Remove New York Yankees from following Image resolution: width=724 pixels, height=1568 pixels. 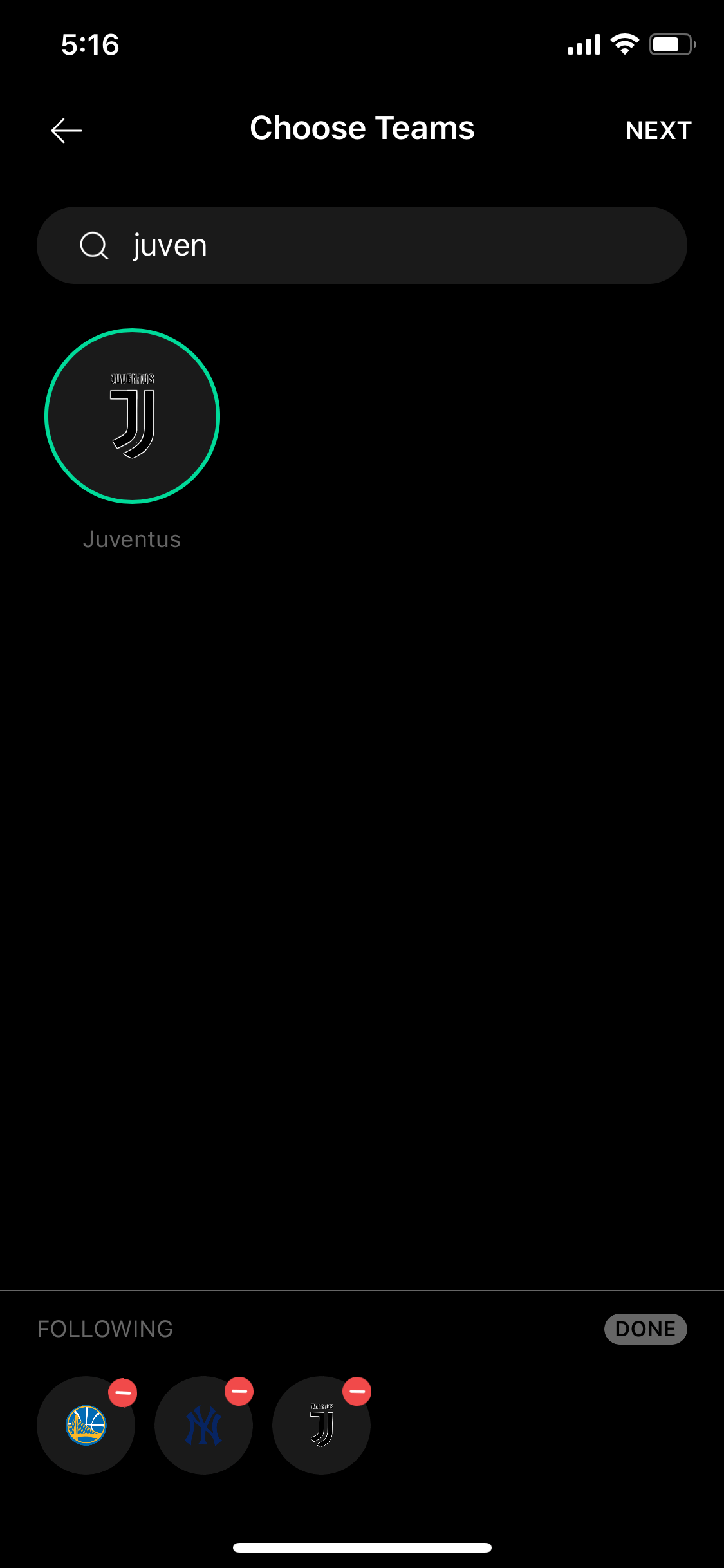239,1392
